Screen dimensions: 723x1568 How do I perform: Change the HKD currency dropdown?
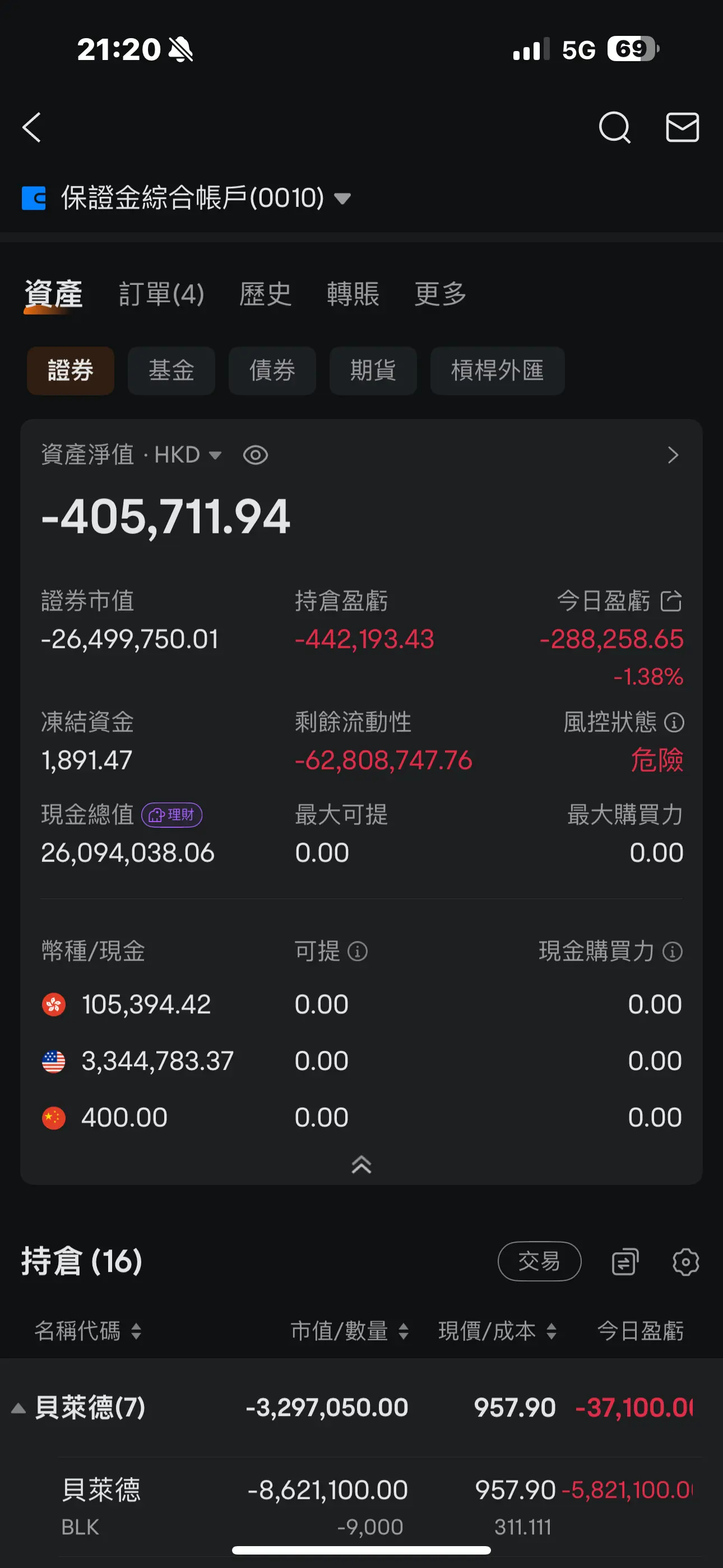[x=188, y=455]
